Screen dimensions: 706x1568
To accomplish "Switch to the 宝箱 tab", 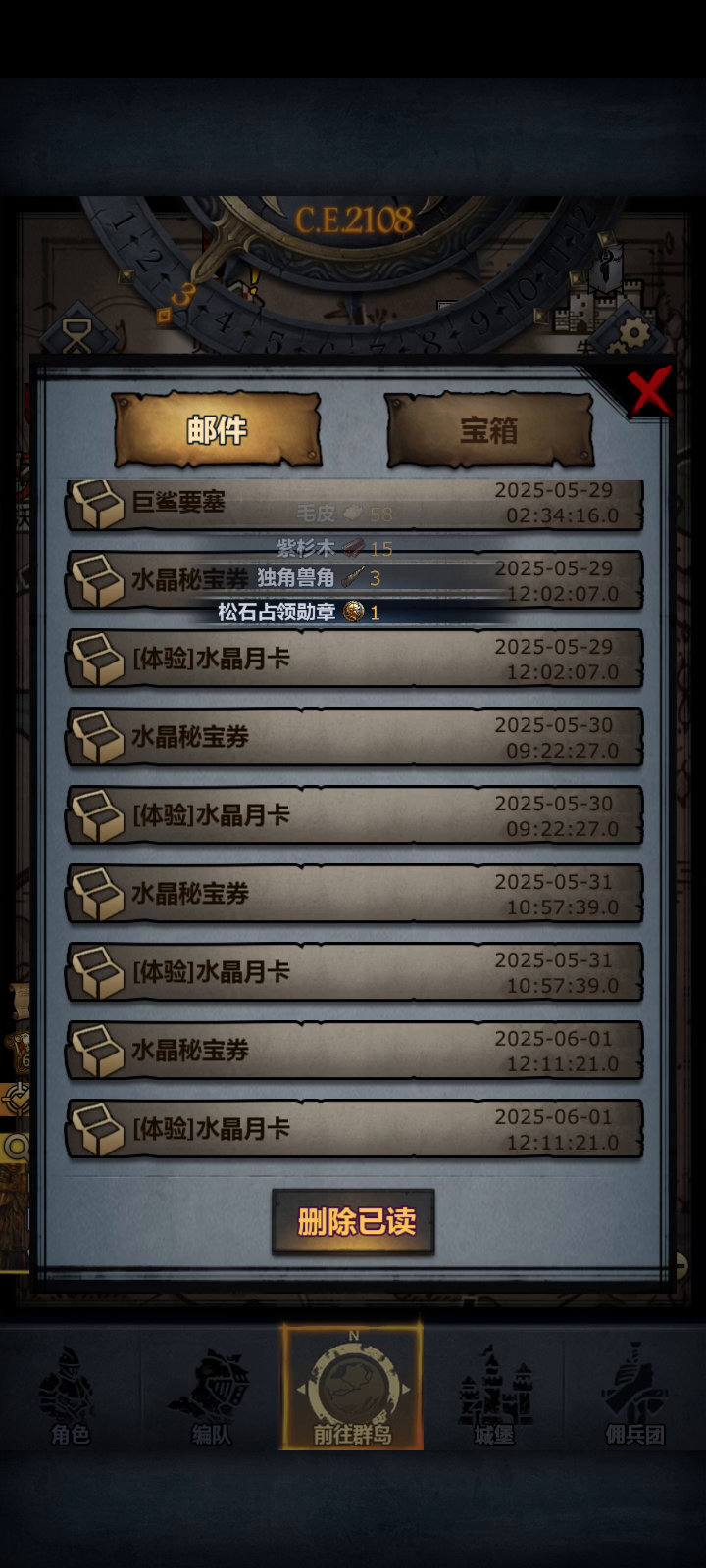I will [489, 430].
